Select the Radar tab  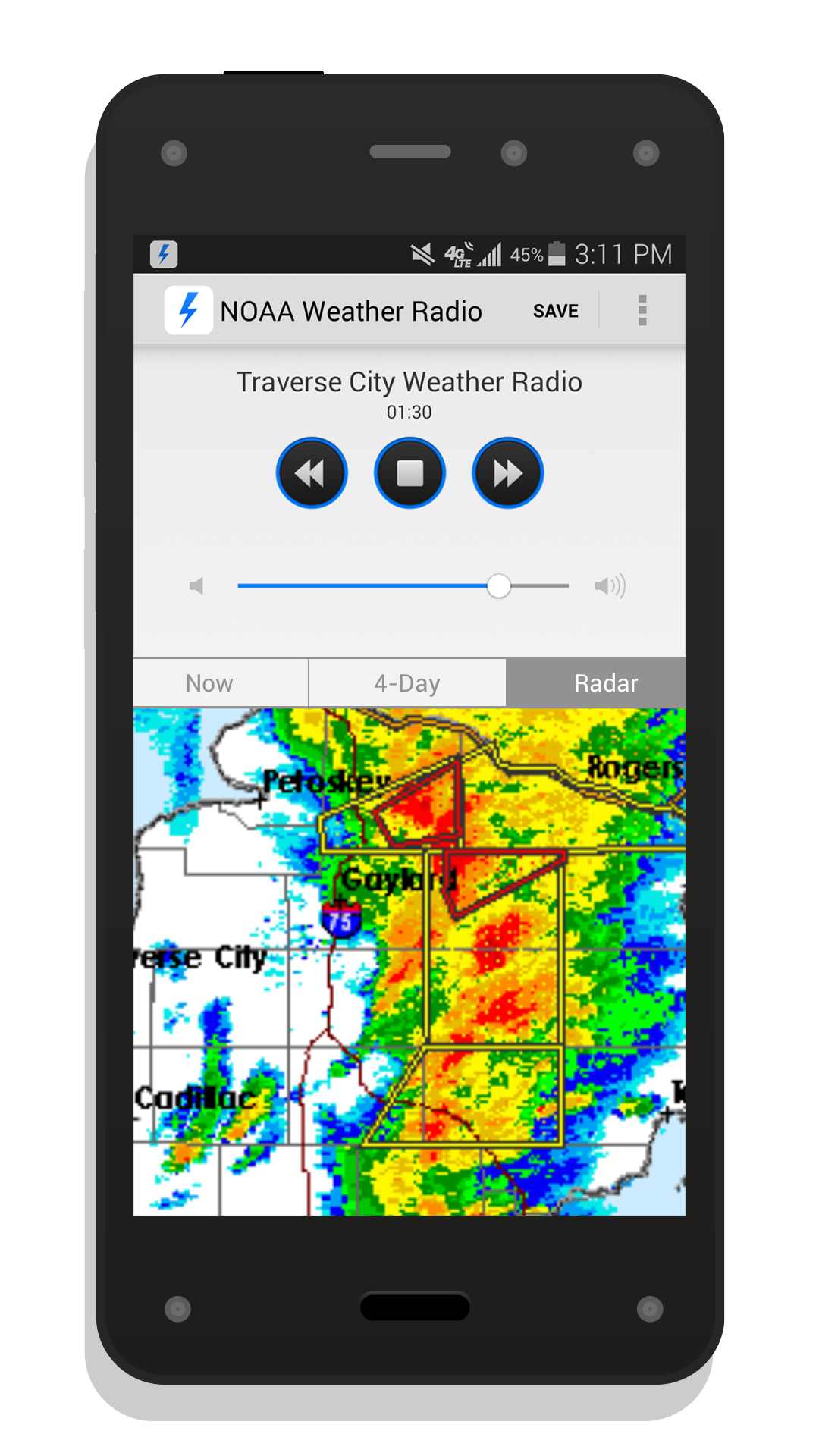point(606,682)
